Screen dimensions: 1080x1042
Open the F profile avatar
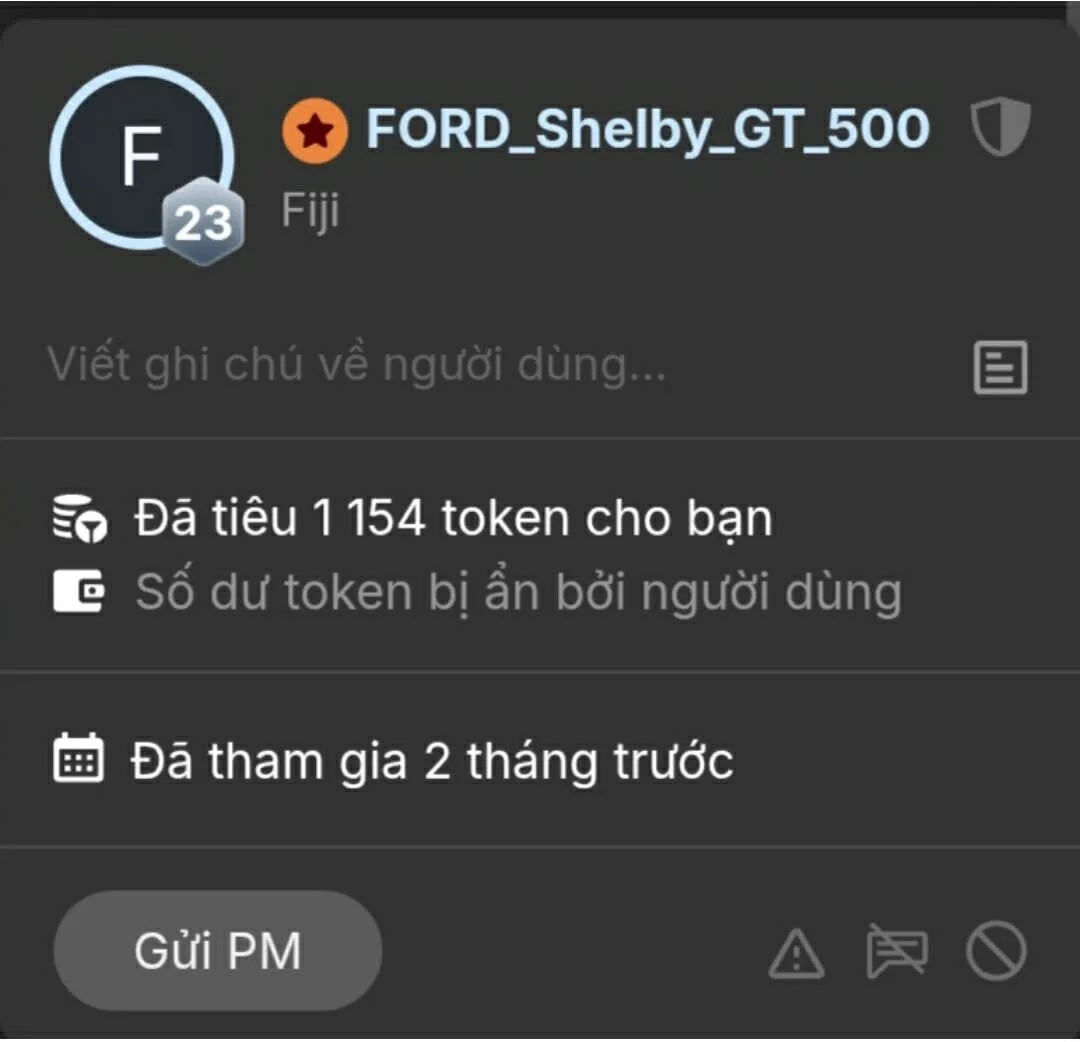point(140,158)
